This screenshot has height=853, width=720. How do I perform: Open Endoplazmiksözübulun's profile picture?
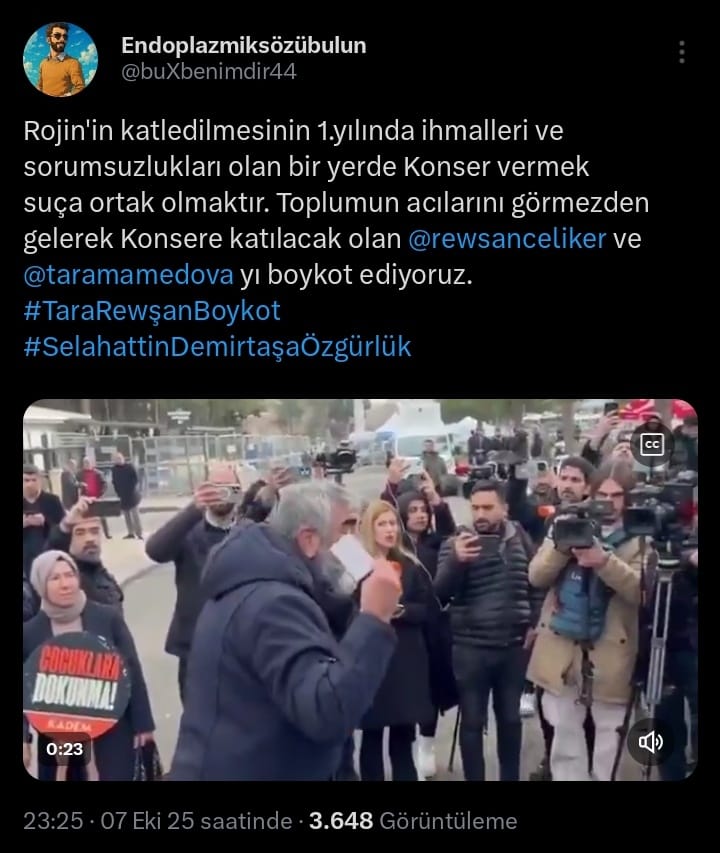tap(60, 60)
